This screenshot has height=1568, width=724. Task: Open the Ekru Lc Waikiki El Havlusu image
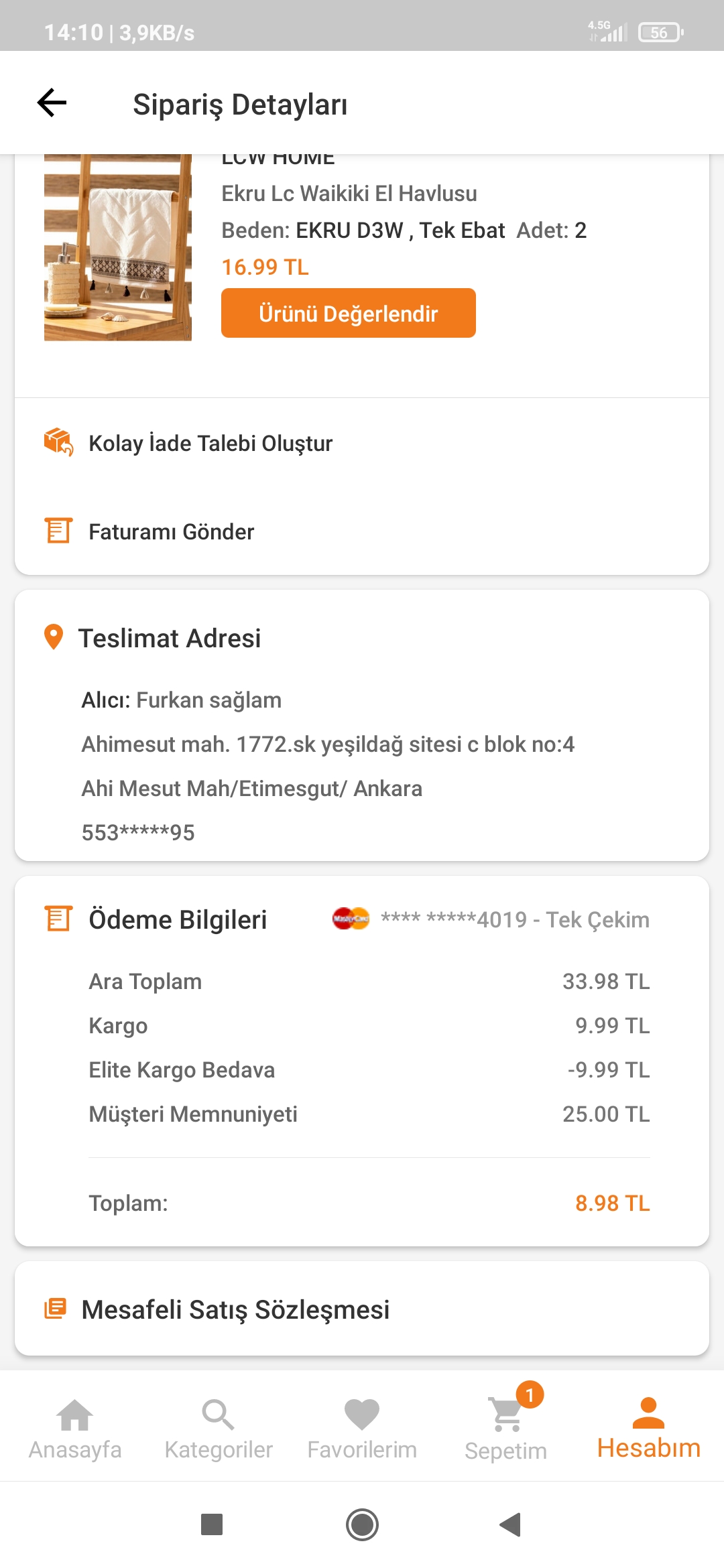pyautogui.click(x=118, y=247)
